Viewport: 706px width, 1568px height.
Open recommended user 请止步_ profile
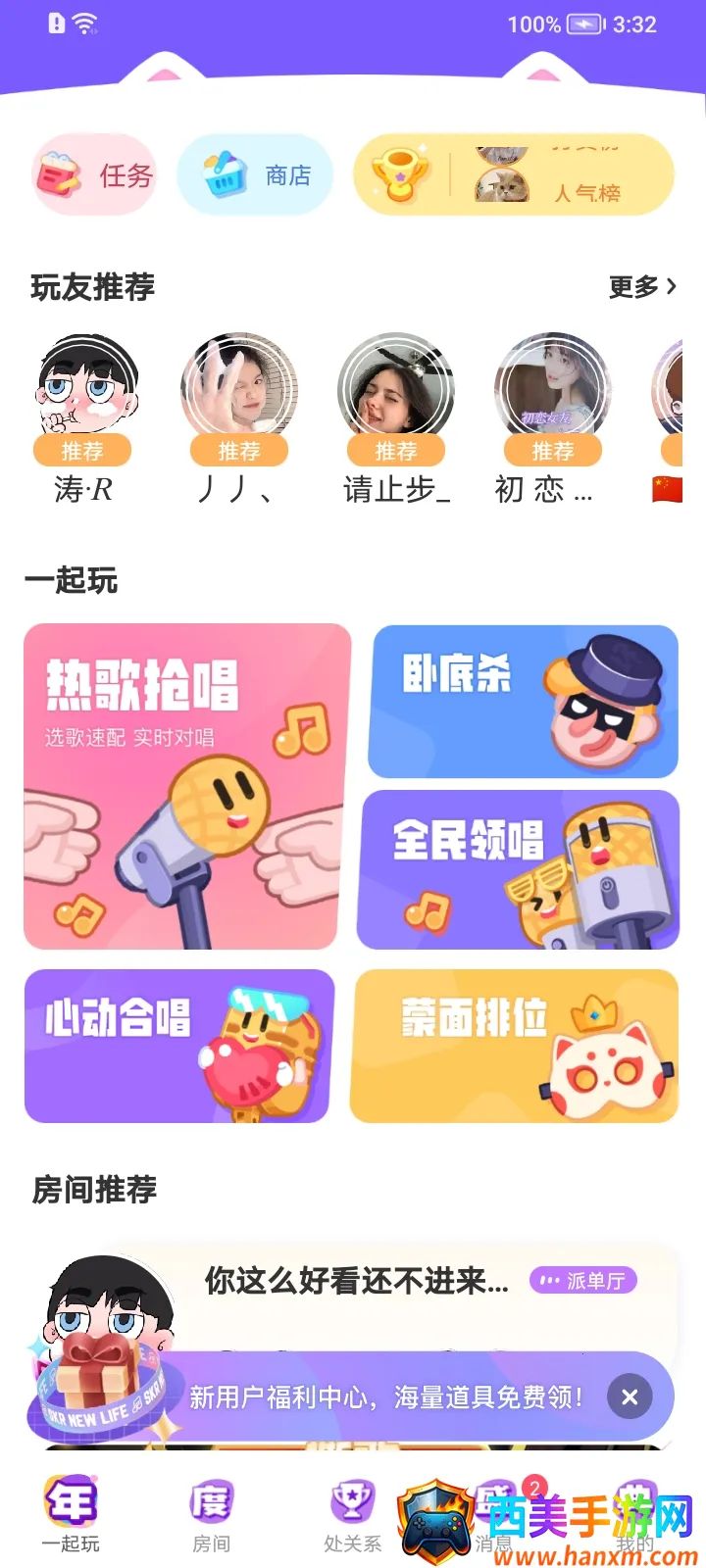click(396, 392)
